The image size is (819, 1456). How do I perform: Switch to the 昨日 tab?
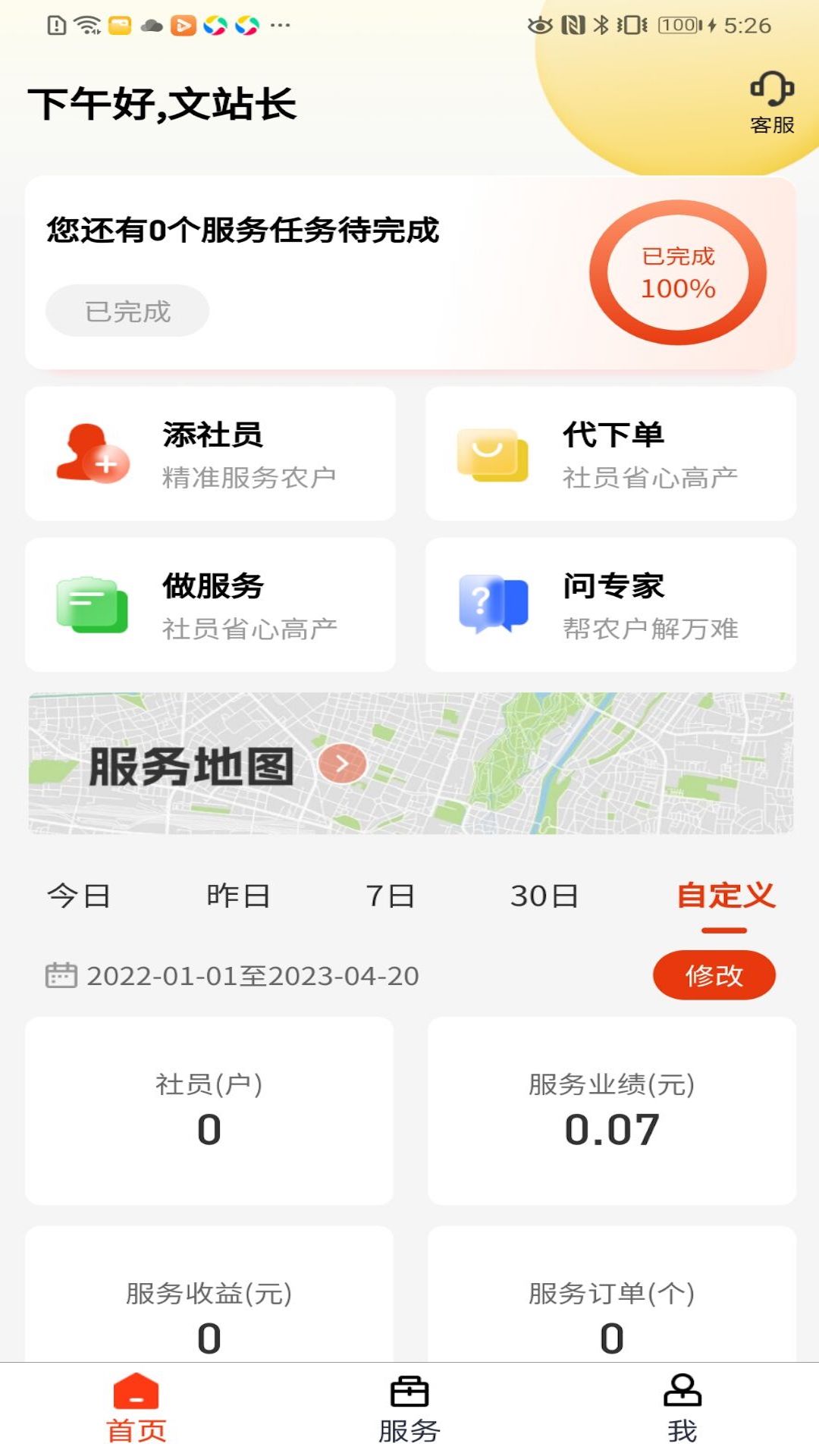238,896
